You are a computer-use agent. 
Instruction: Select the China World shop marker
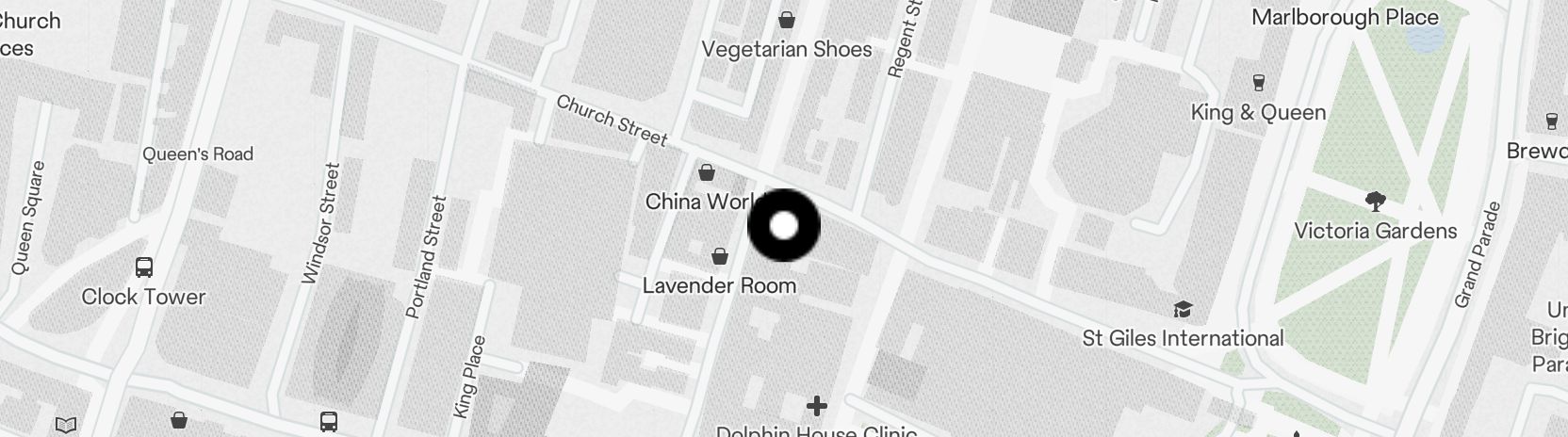[706, 172]
